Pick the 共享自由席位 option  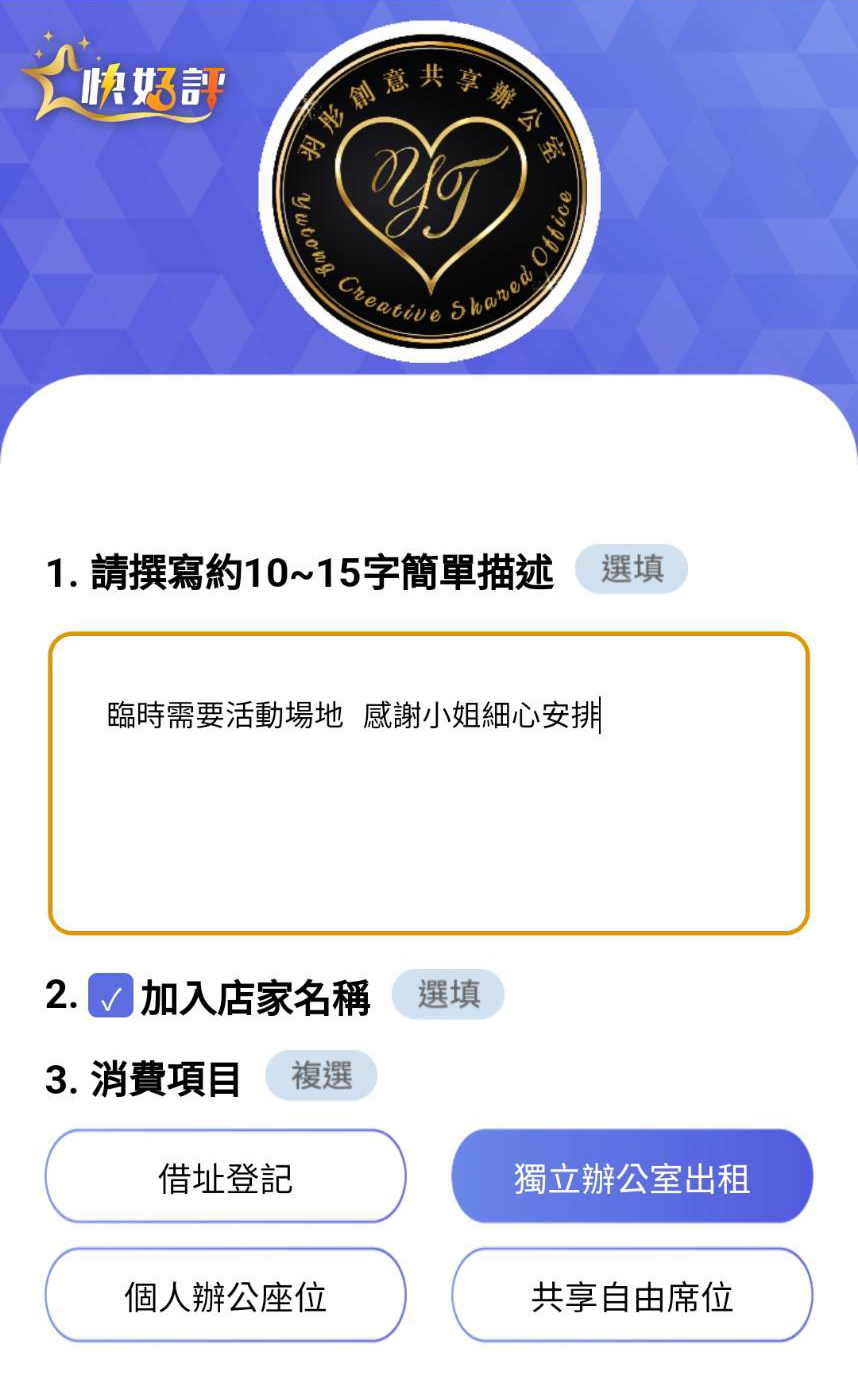(632, 1296)
